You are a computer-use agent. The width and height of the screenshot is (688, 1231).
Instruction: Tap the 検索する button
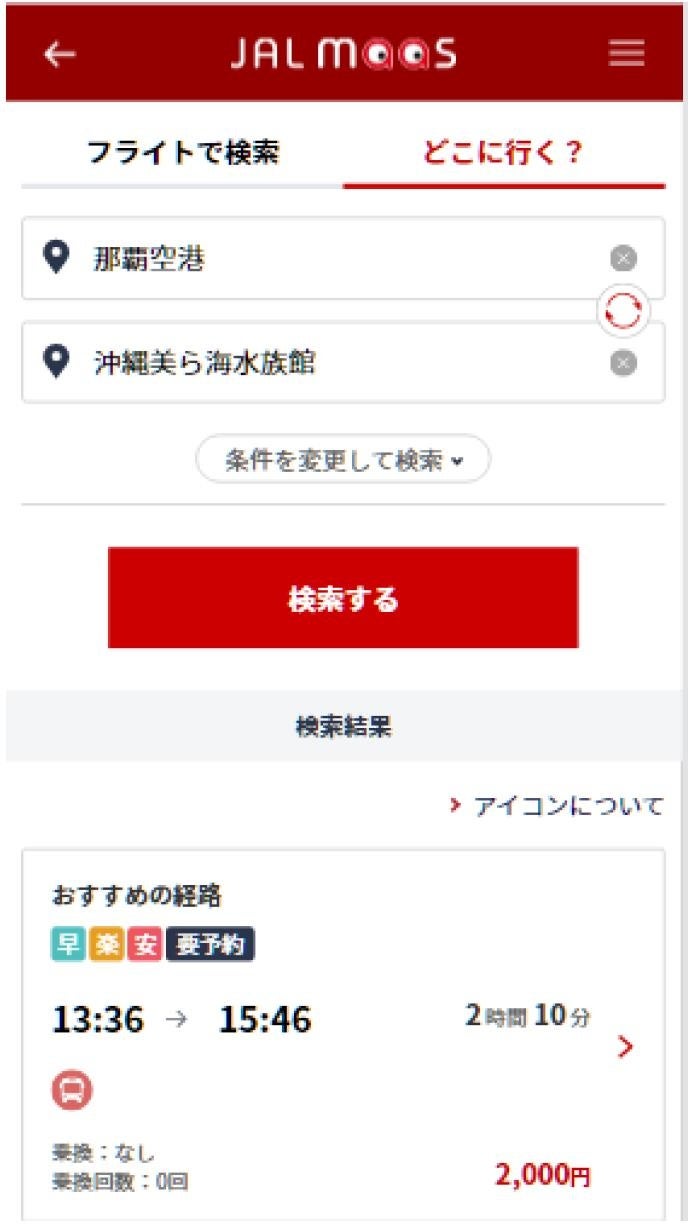(x=343, y=598)
